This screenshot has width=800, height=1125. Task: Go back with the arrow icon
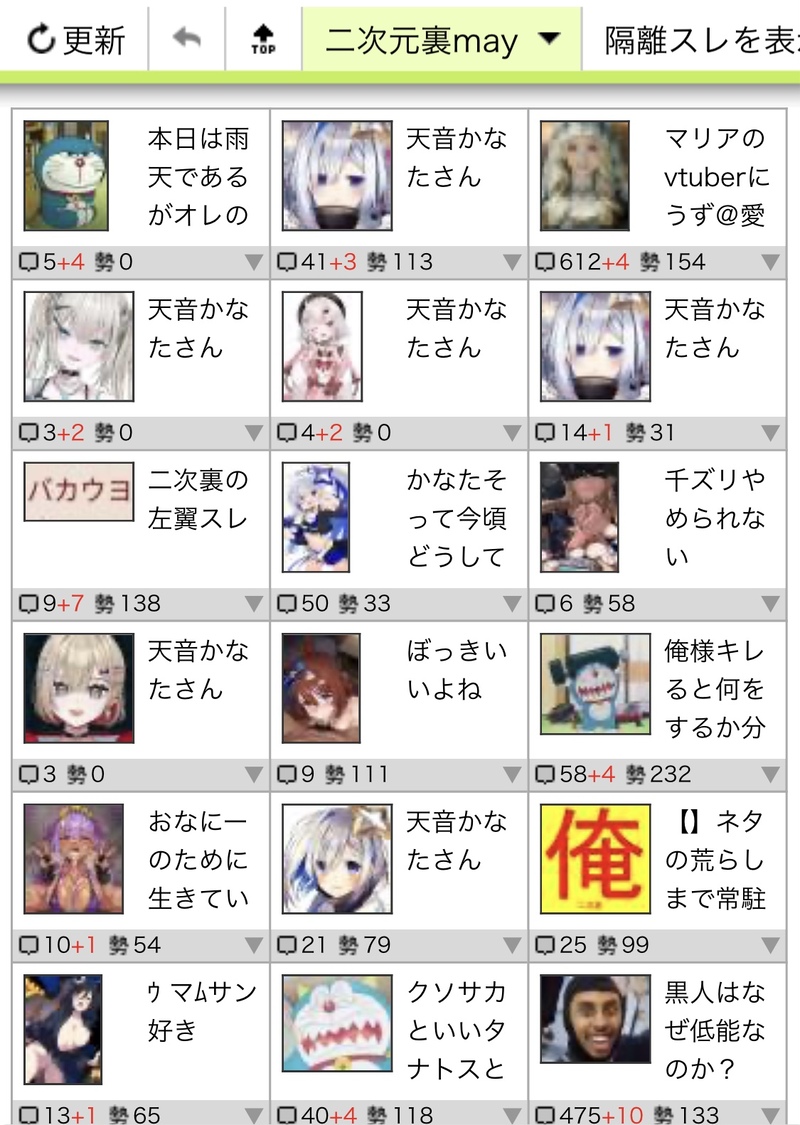[x=187, y=39]
